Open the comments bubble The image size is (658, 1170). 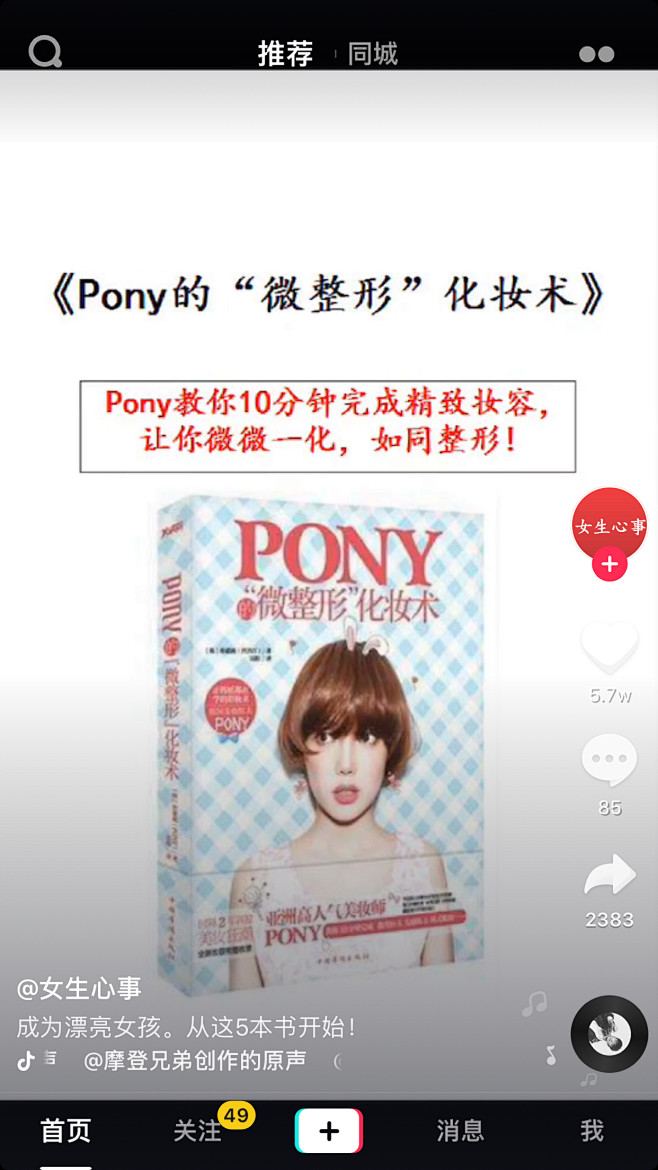(610, 760)
